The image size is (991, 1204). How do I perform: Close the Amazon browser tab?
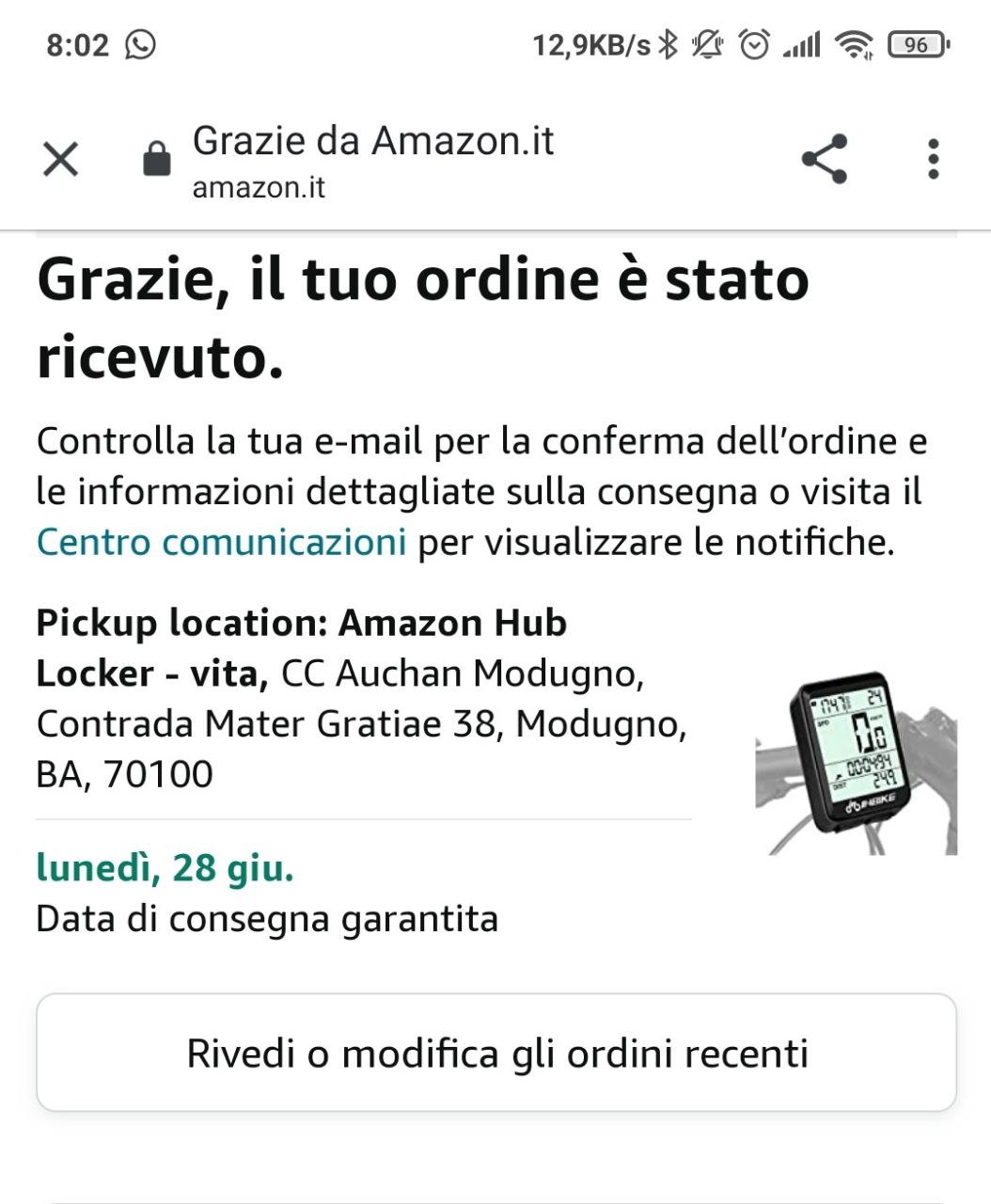61,159
